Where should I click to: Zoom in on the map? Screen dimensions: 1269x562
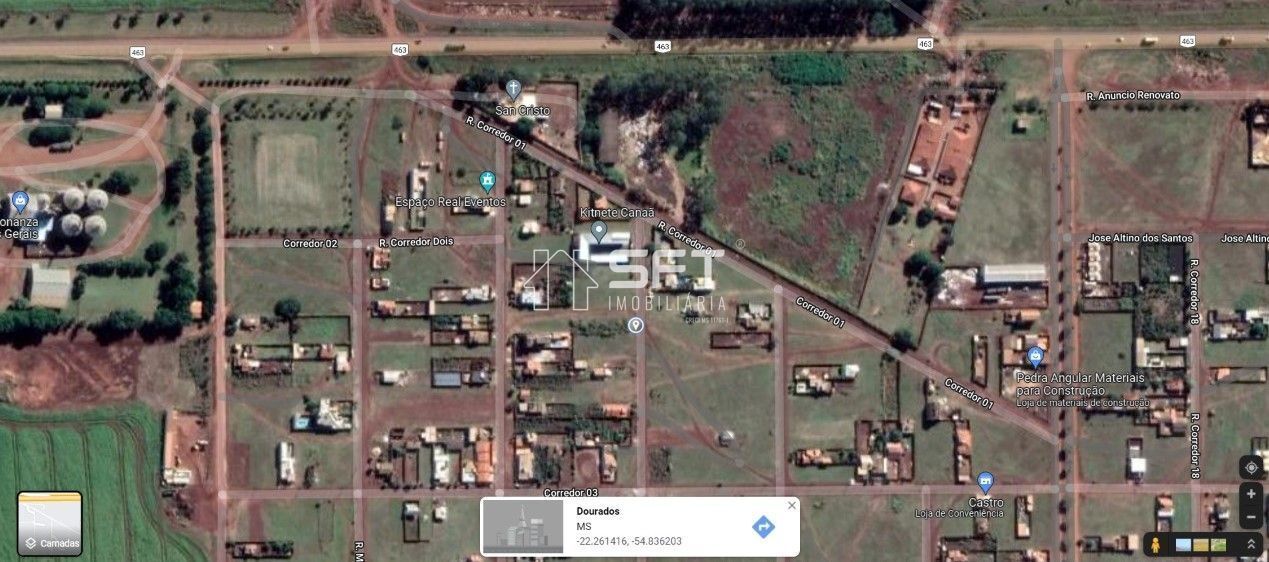point(1251,494)
